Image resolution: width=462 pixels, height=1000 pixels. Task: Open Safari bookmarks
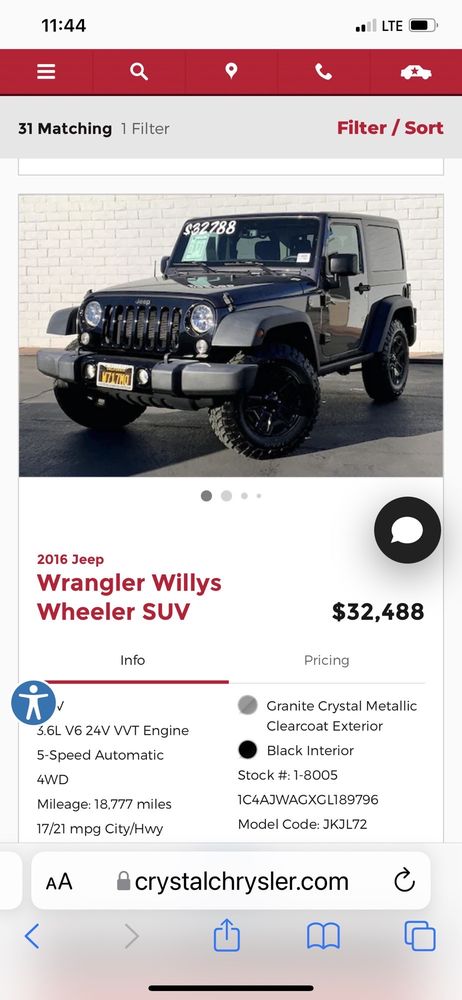(x=324, y=937)
